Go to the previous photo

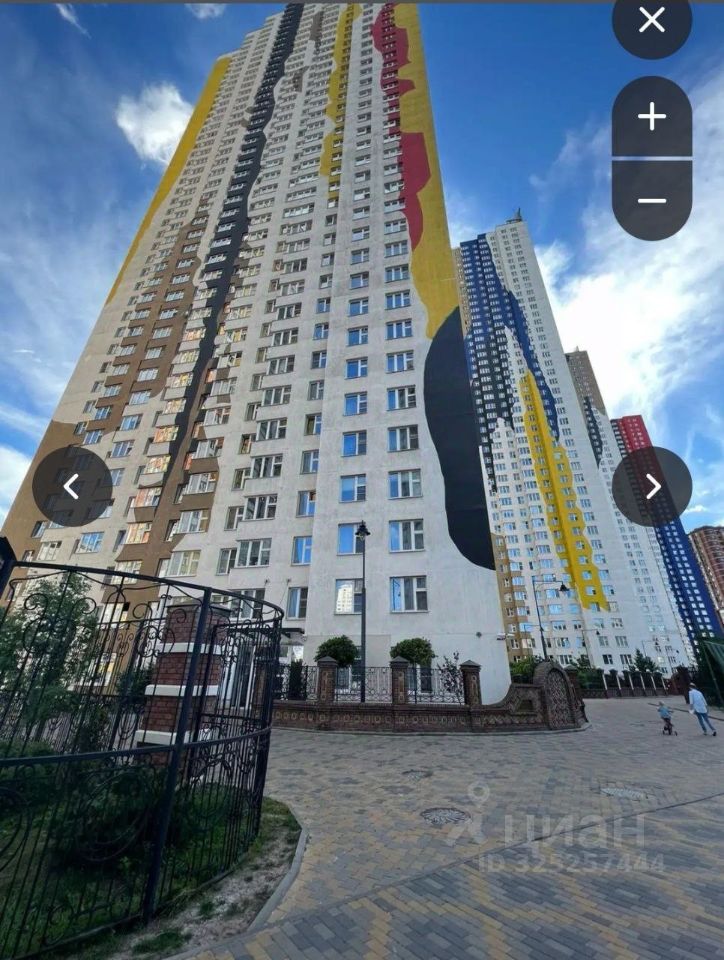coord(72,486)
